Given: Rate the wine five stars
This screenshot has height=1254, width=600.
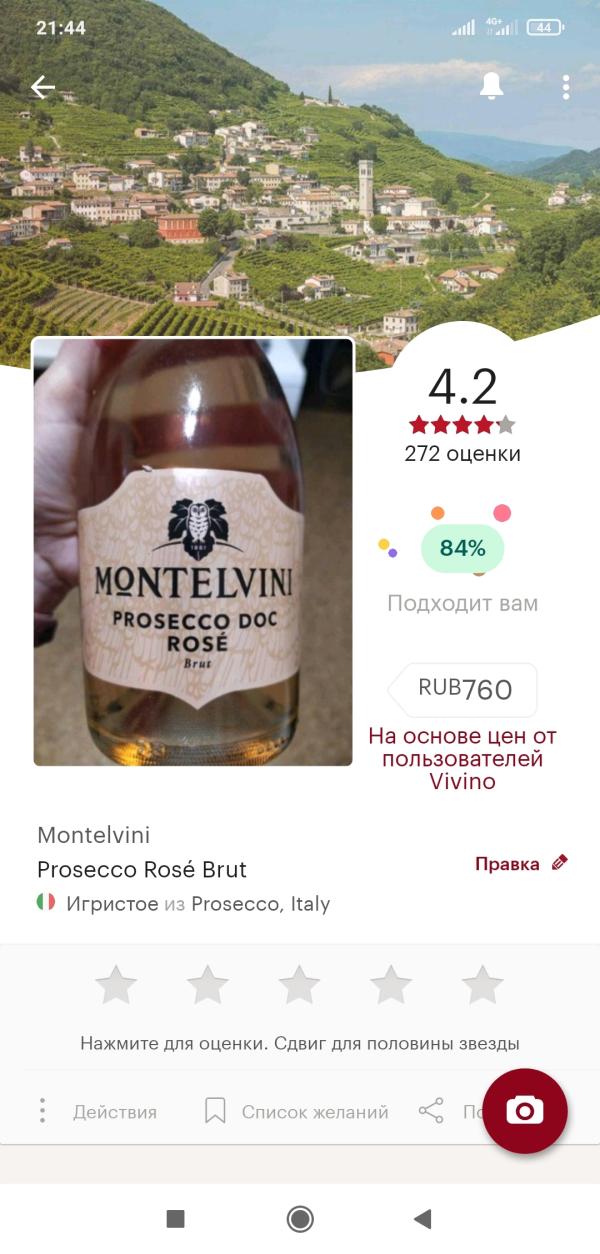Looking at the screenshot, I should click(x=483, y=985).
